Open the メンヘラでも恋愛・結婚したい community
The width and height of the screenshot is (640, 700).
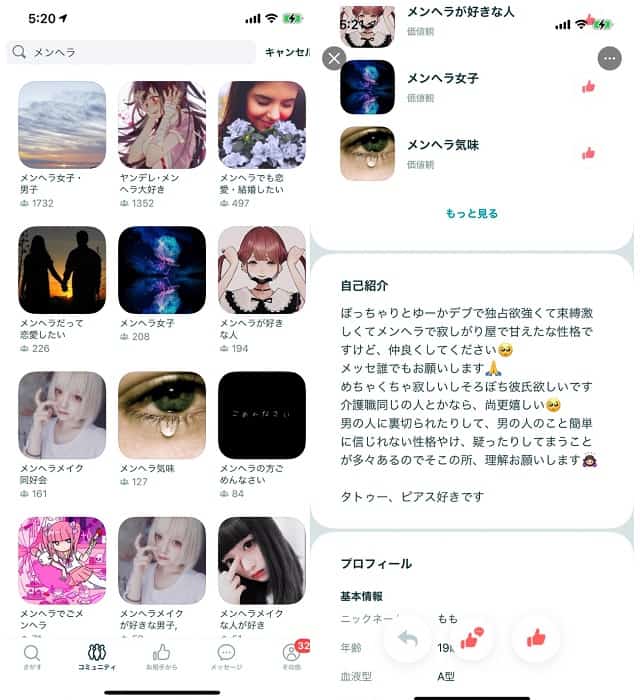coord(262,125)
